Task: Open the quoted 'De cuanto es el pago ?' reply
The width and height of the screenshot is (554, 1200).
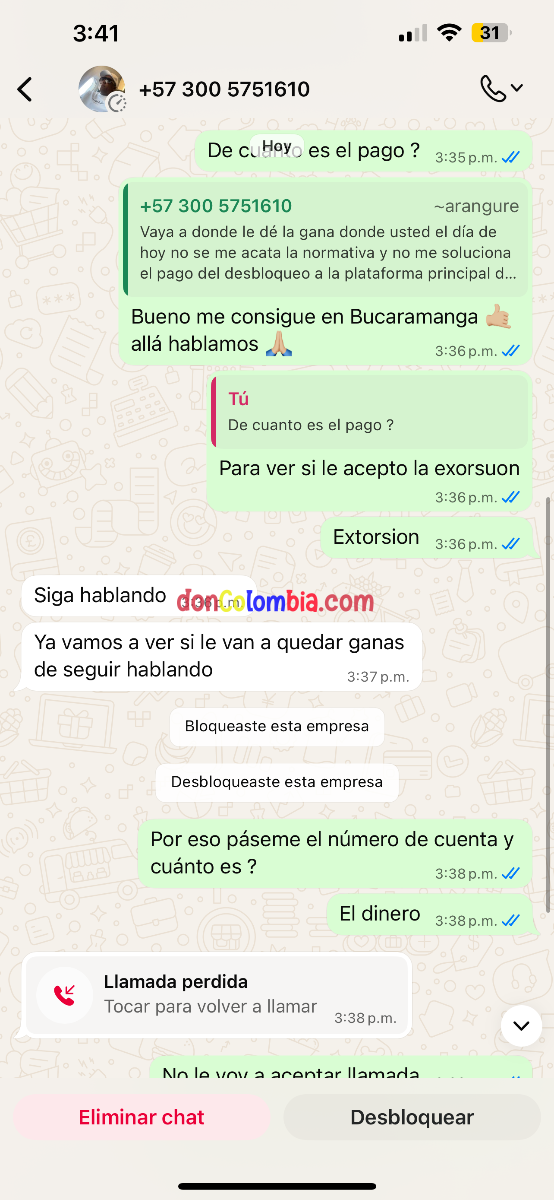Action: (x=369, y=411)
